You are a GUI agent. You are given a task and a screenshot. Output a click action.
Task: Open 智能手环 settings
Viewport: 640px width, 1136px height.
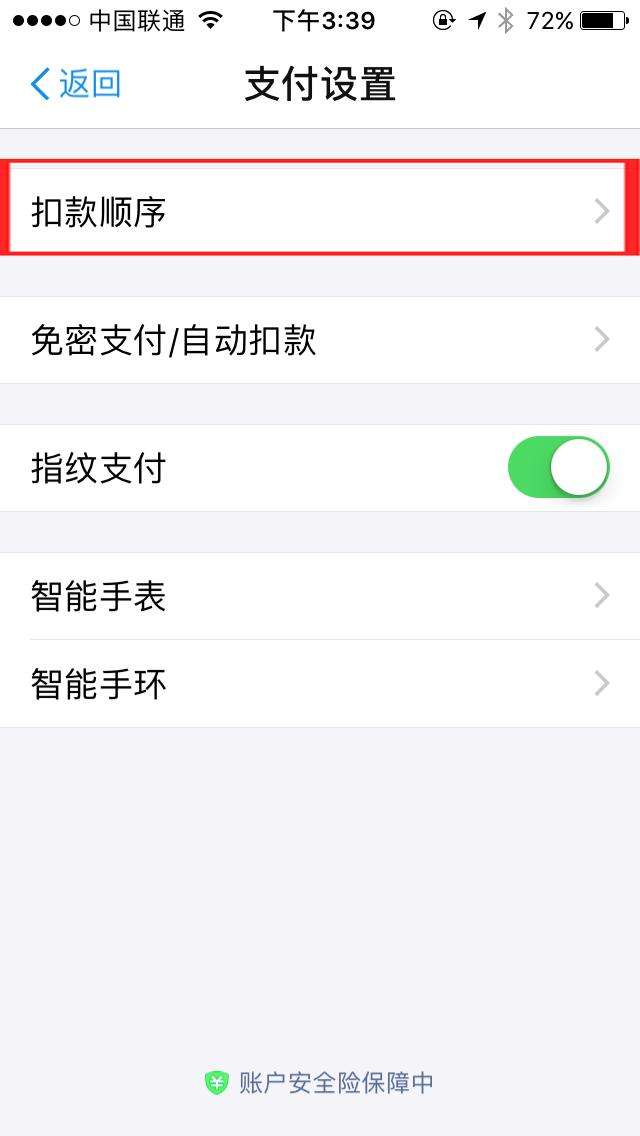click(320, 684)
